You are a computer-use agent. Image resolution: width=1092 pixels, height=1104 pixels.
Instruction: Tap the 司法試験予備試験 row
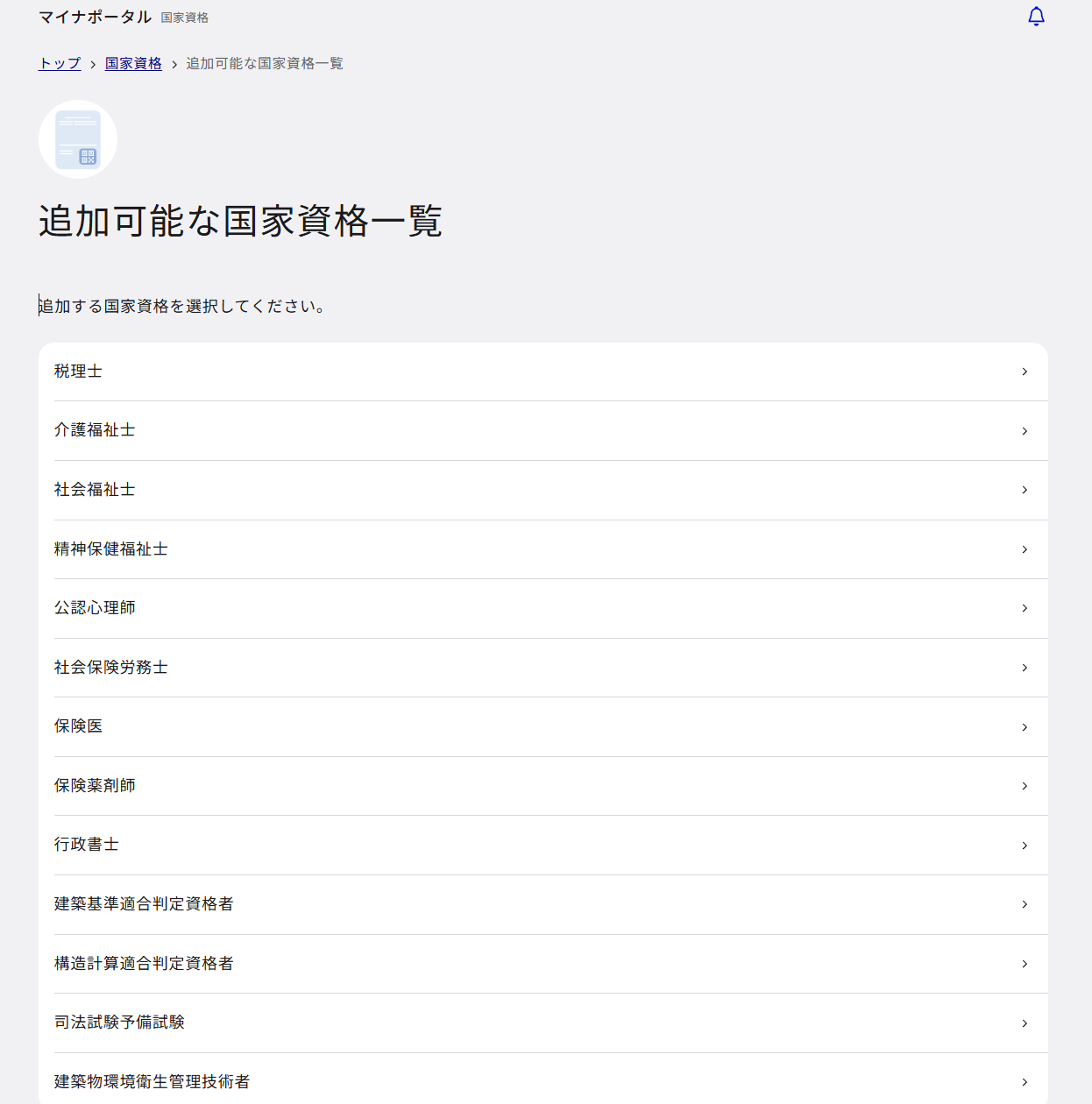click(x=542, y=1023)
